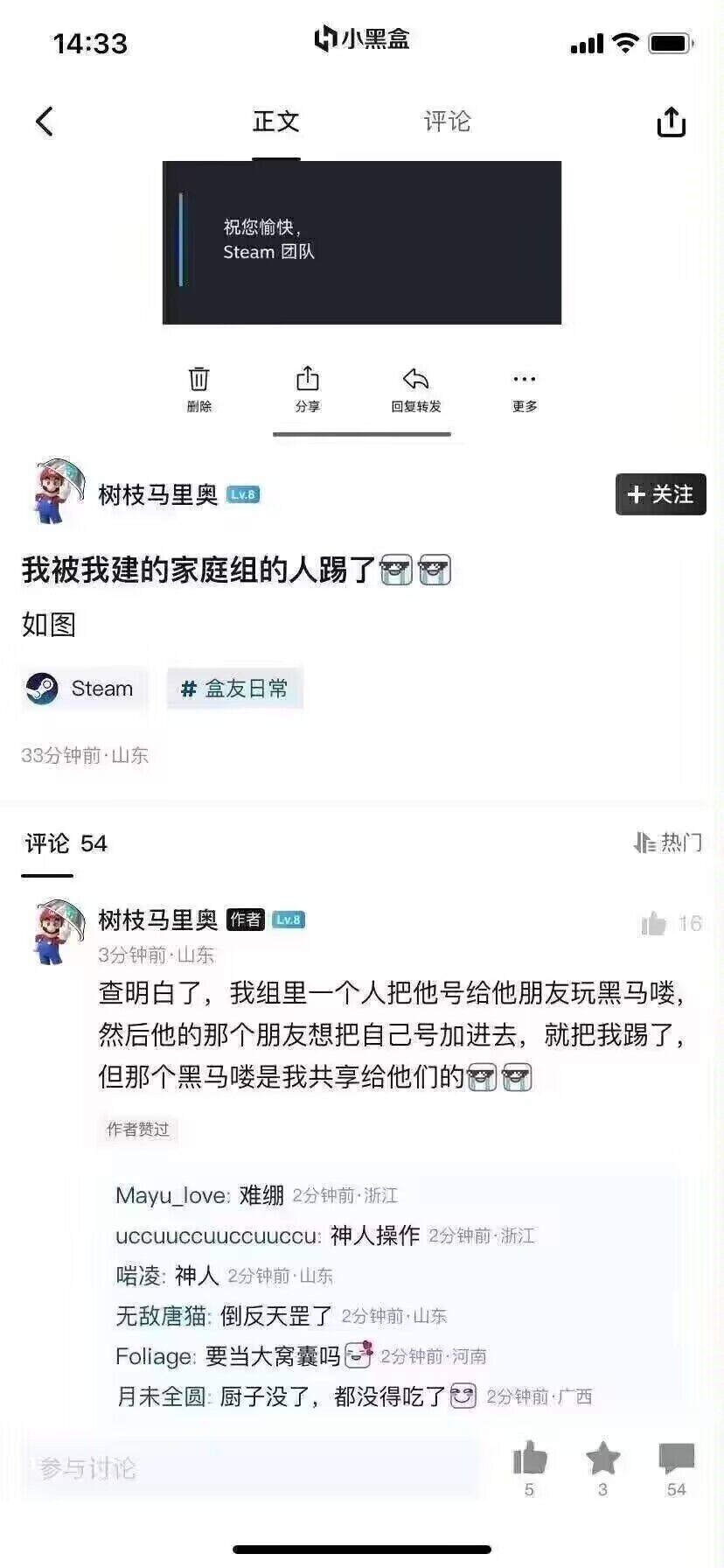This screenshot has height=1568, width=724.
Task: Open comments via the bottom bubble icon
Action: coord(676,1459)
